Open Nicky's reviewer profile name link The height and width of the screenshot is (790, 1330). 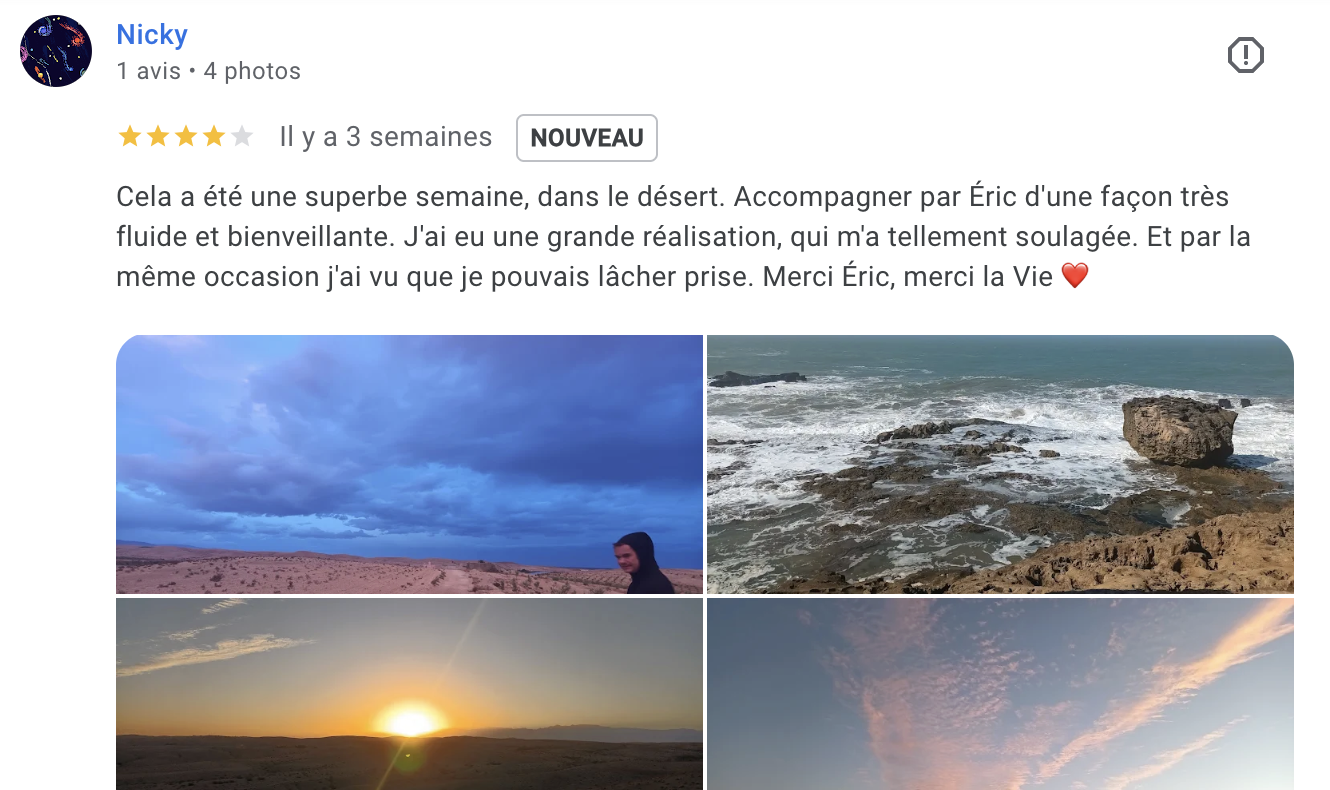tap(152, 35)
